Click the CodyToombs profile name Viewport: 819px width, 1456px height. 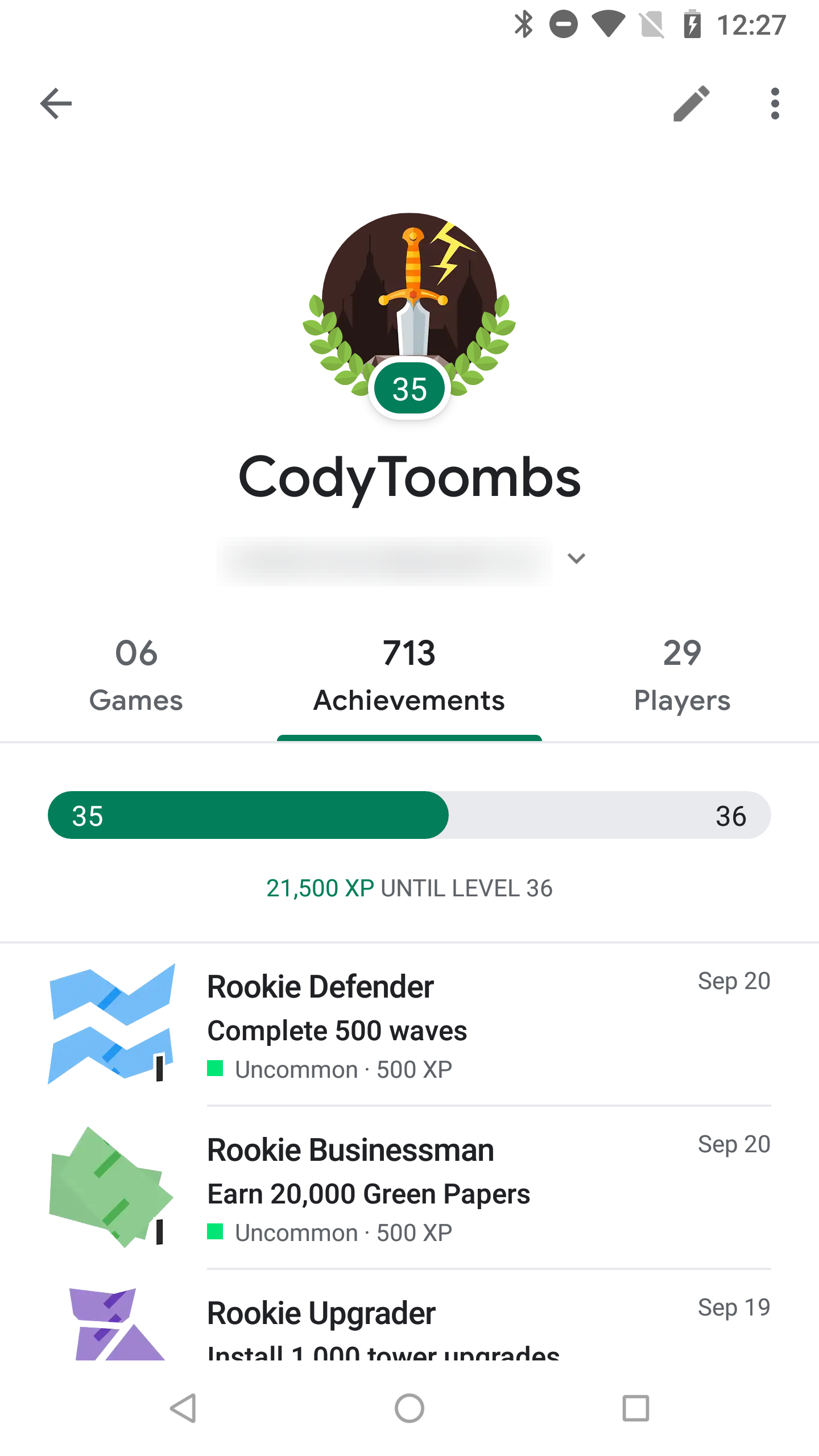click(409, 481)
